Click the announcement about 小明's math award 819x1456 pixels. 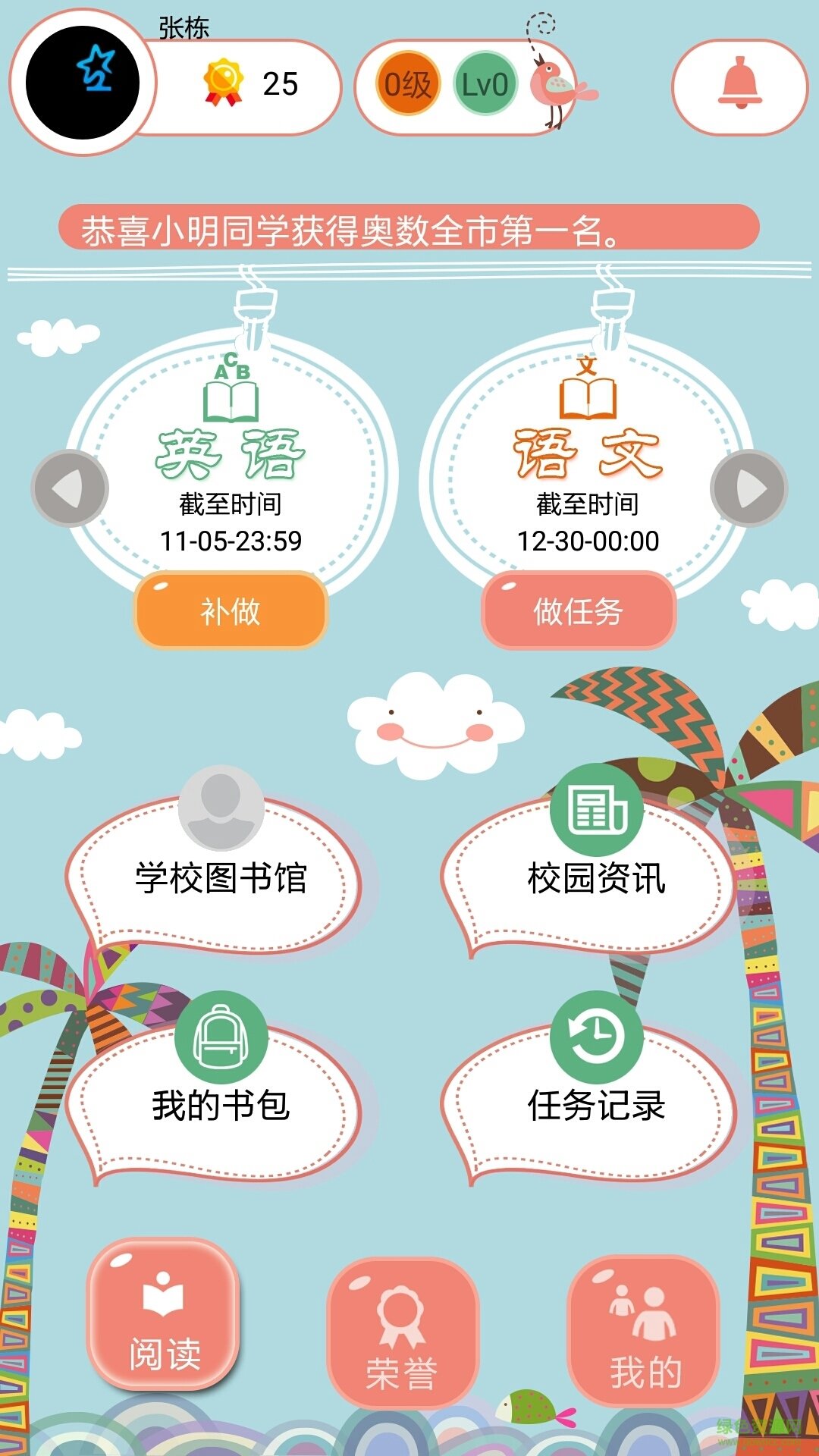[x=409, y=230]
